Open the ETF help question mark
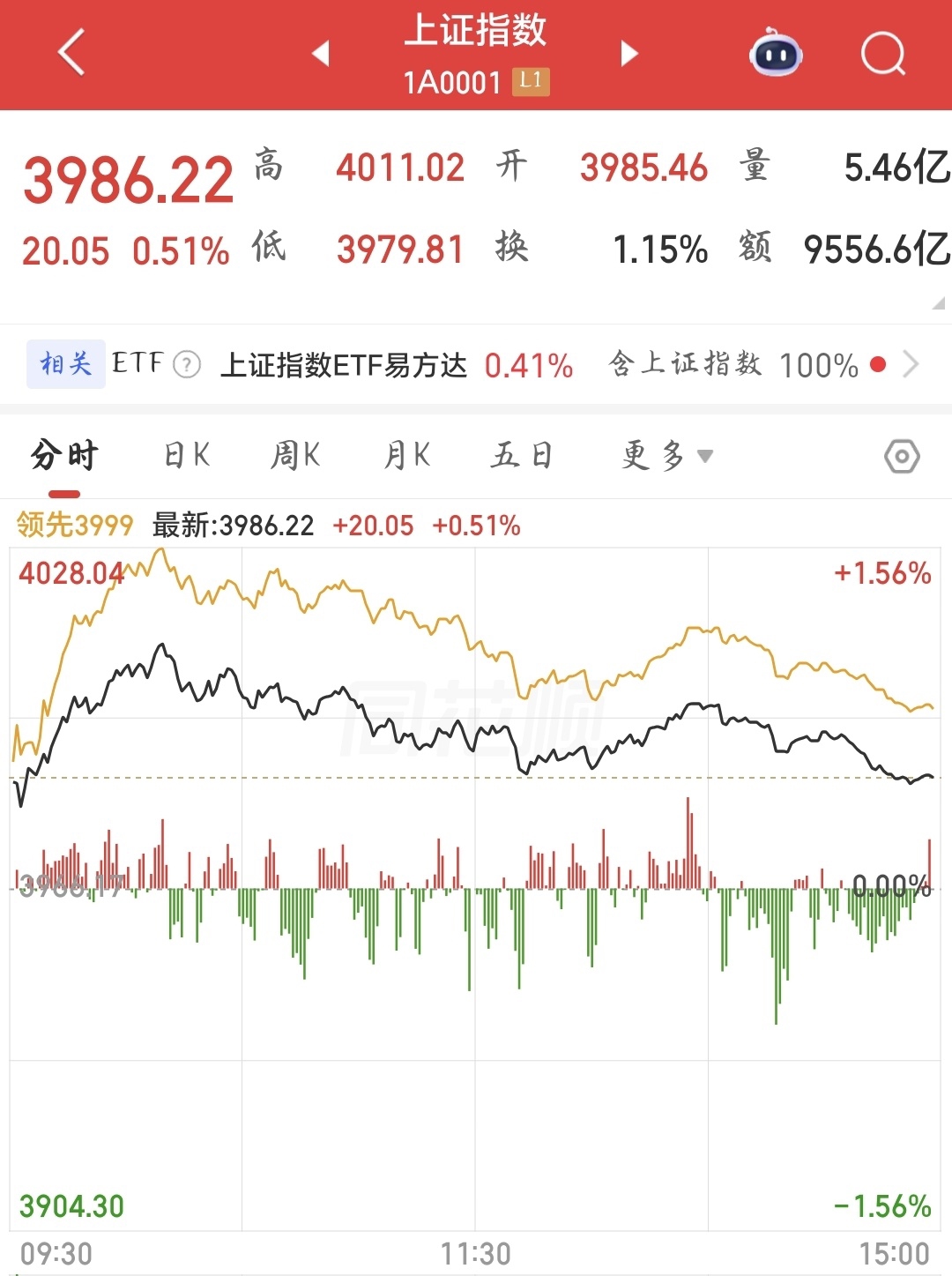 [x=187, y=364]
